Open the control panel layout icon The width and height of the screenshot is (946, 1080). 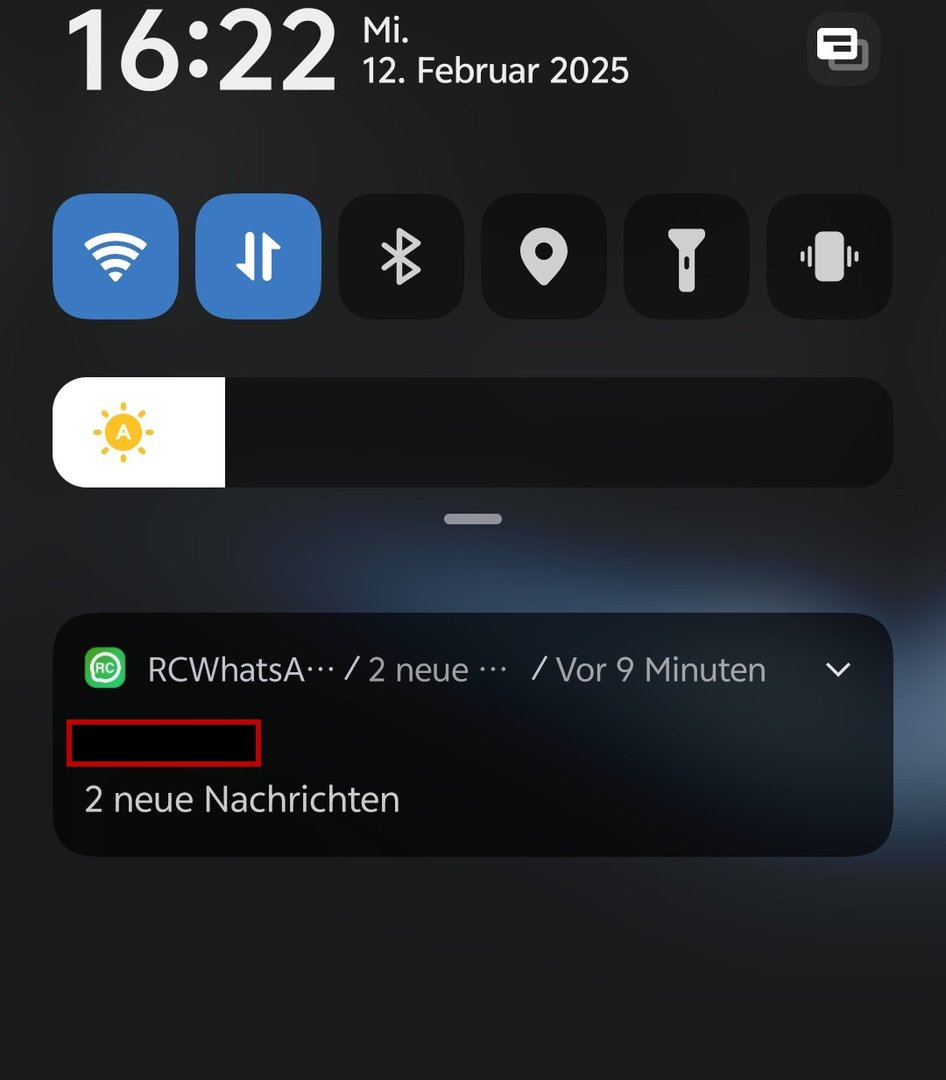click(x=842, y=48)
